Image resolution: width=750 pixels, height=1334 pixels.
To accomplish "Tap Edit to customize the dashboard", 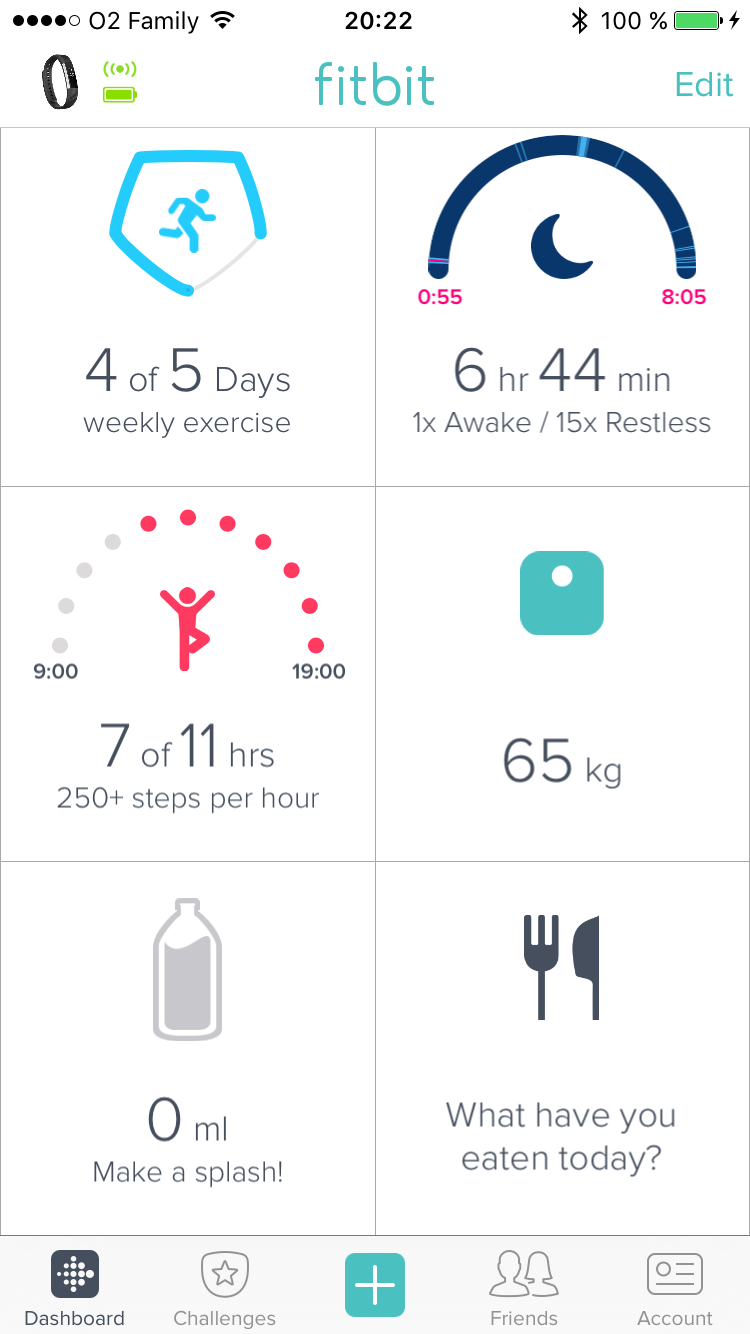I will (x=704, y=85).
